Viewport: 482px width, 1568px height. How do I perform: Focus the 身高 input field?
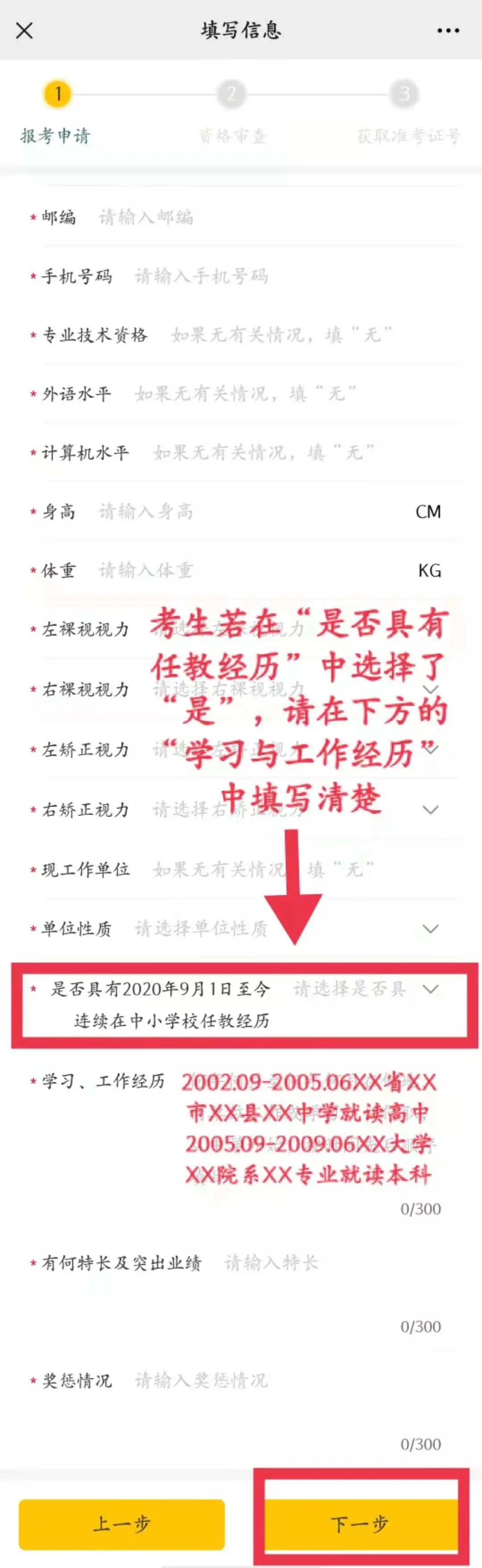(244, 511)
